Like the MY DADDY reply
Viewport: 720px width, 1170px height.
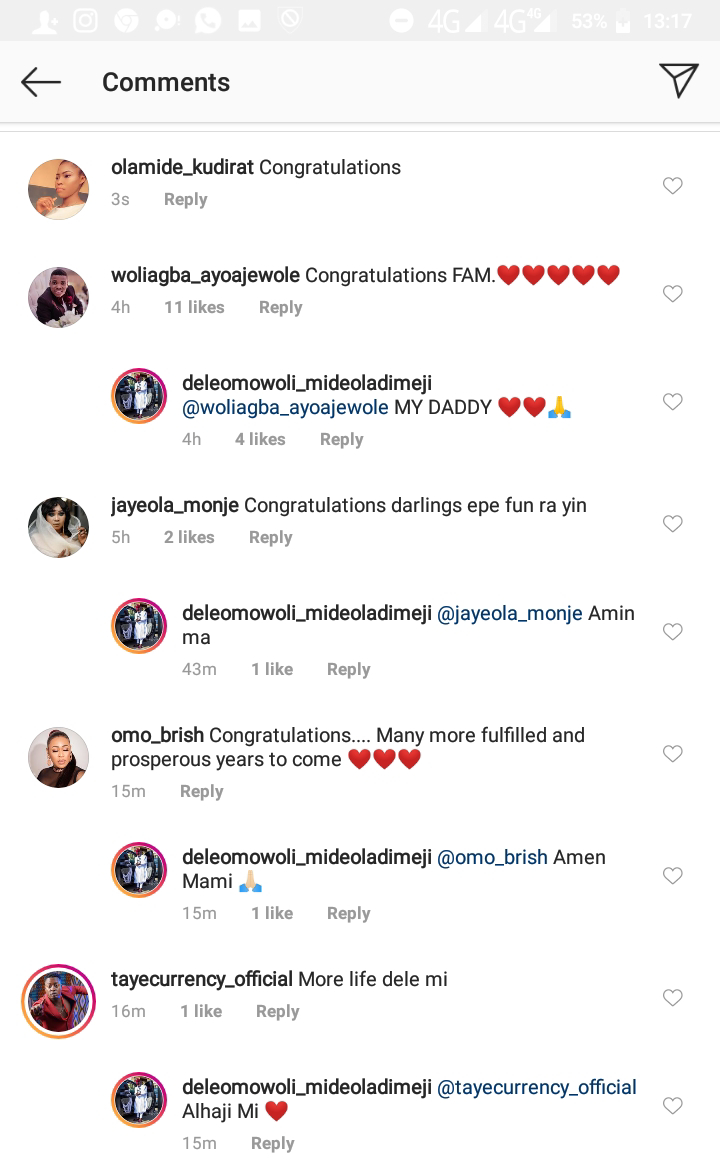(672, 401)
